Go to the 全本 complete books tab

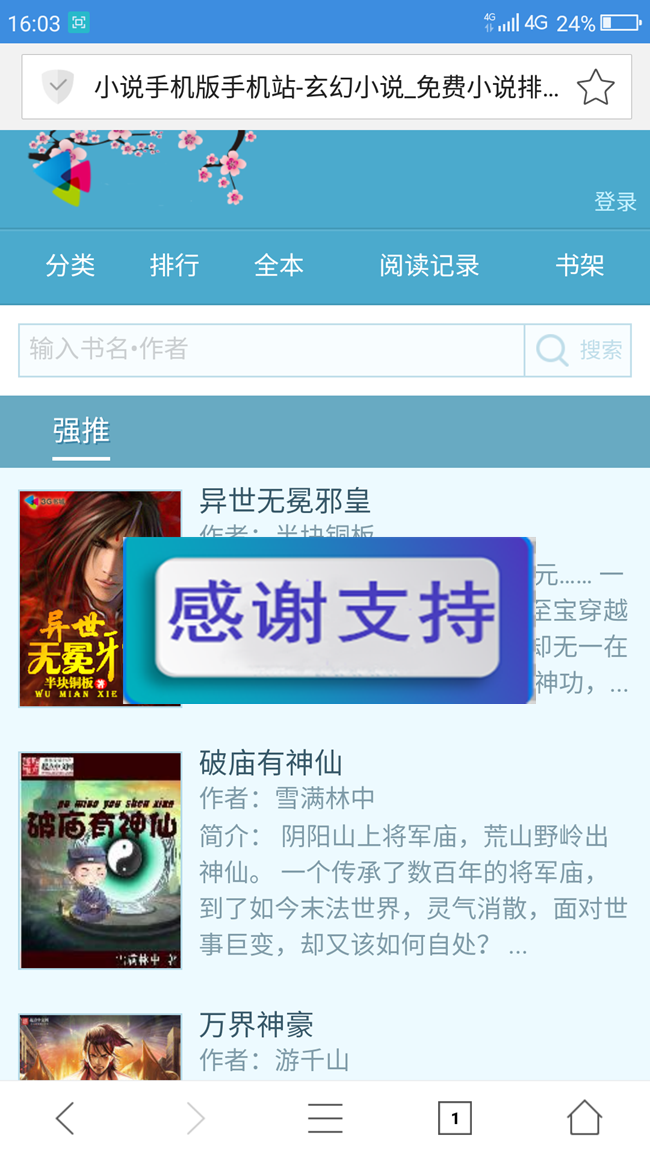pos(279,265)
